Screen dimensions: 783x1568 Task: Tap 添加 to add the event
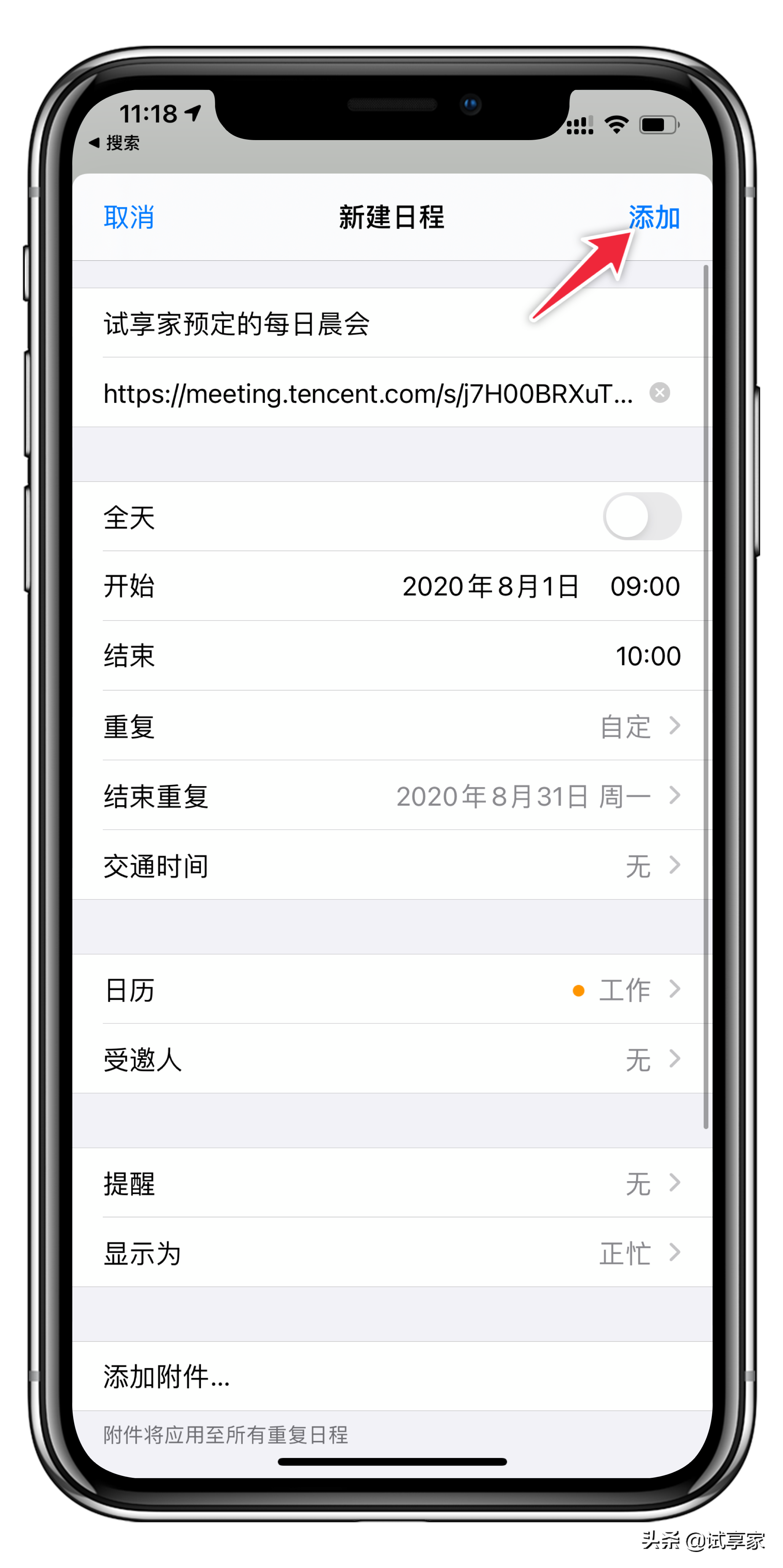pyautogui.click(x=654, y=217)
